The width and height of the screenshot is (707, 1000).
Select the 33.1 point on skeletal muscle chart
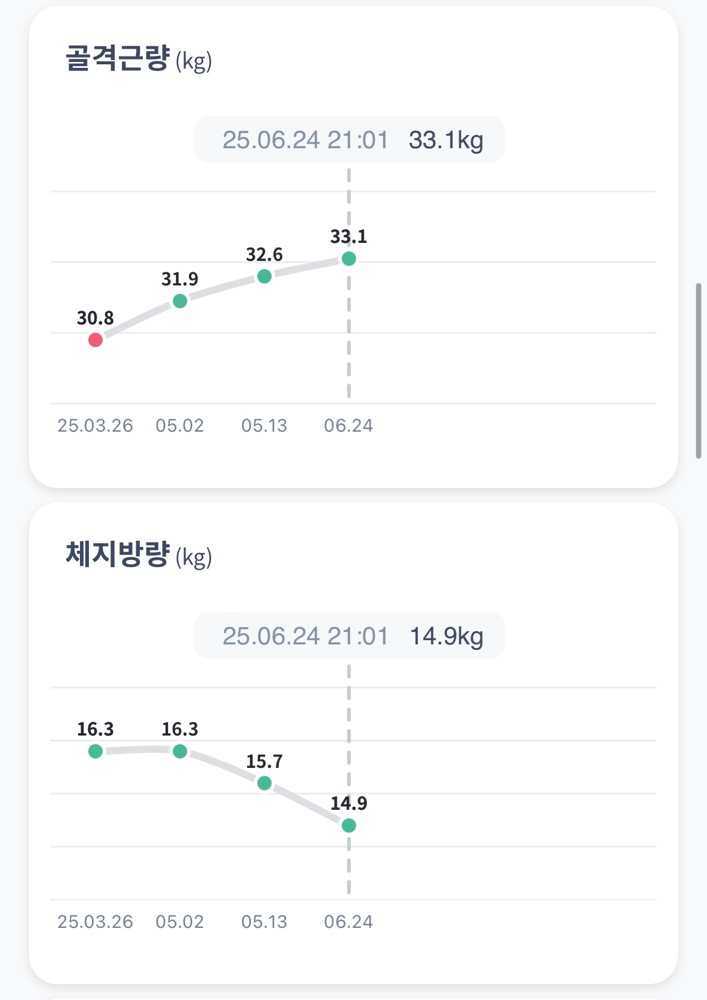point(349,259)
